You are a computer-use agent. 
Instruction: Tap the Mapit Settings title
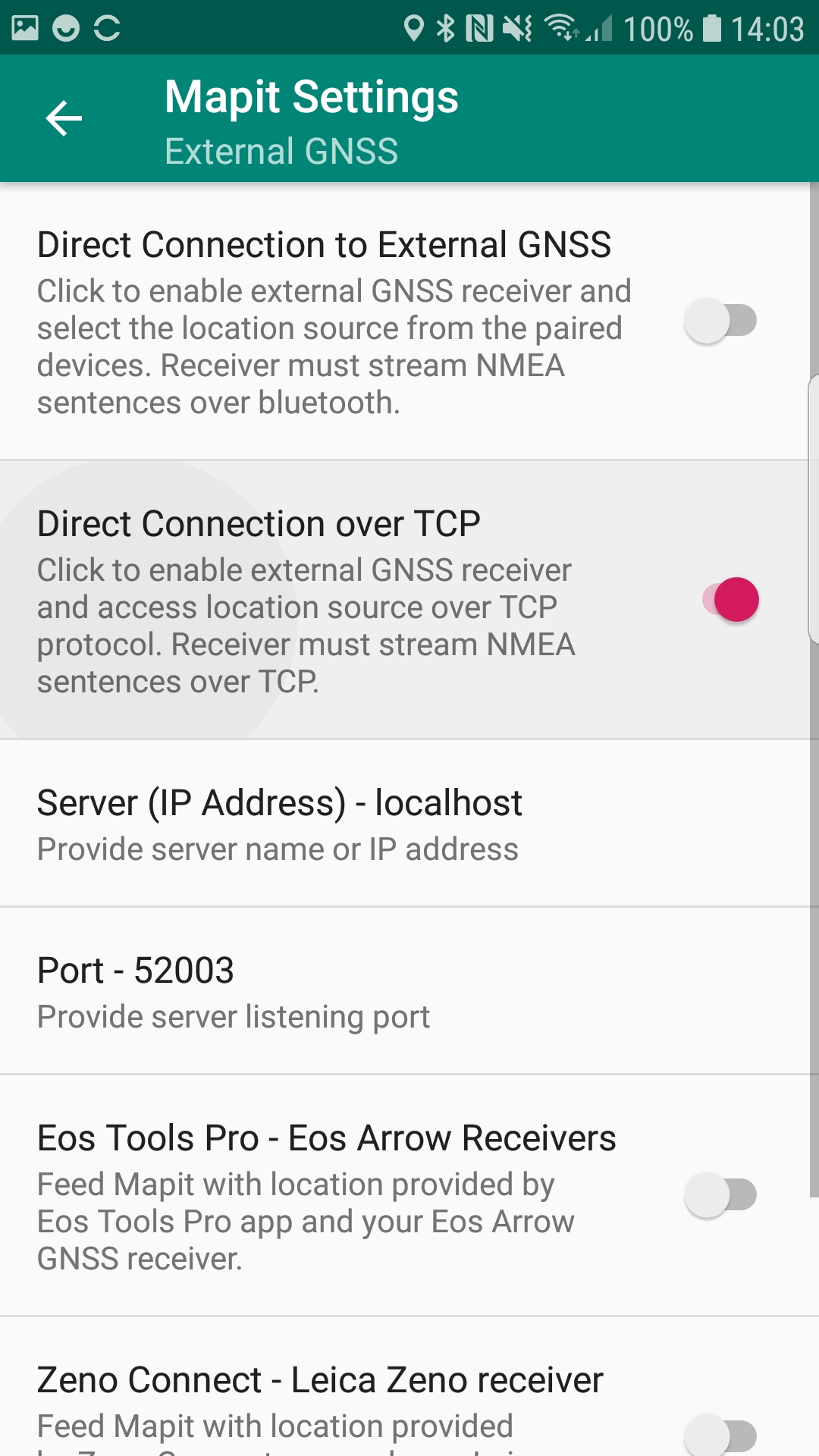coord(311,96)
